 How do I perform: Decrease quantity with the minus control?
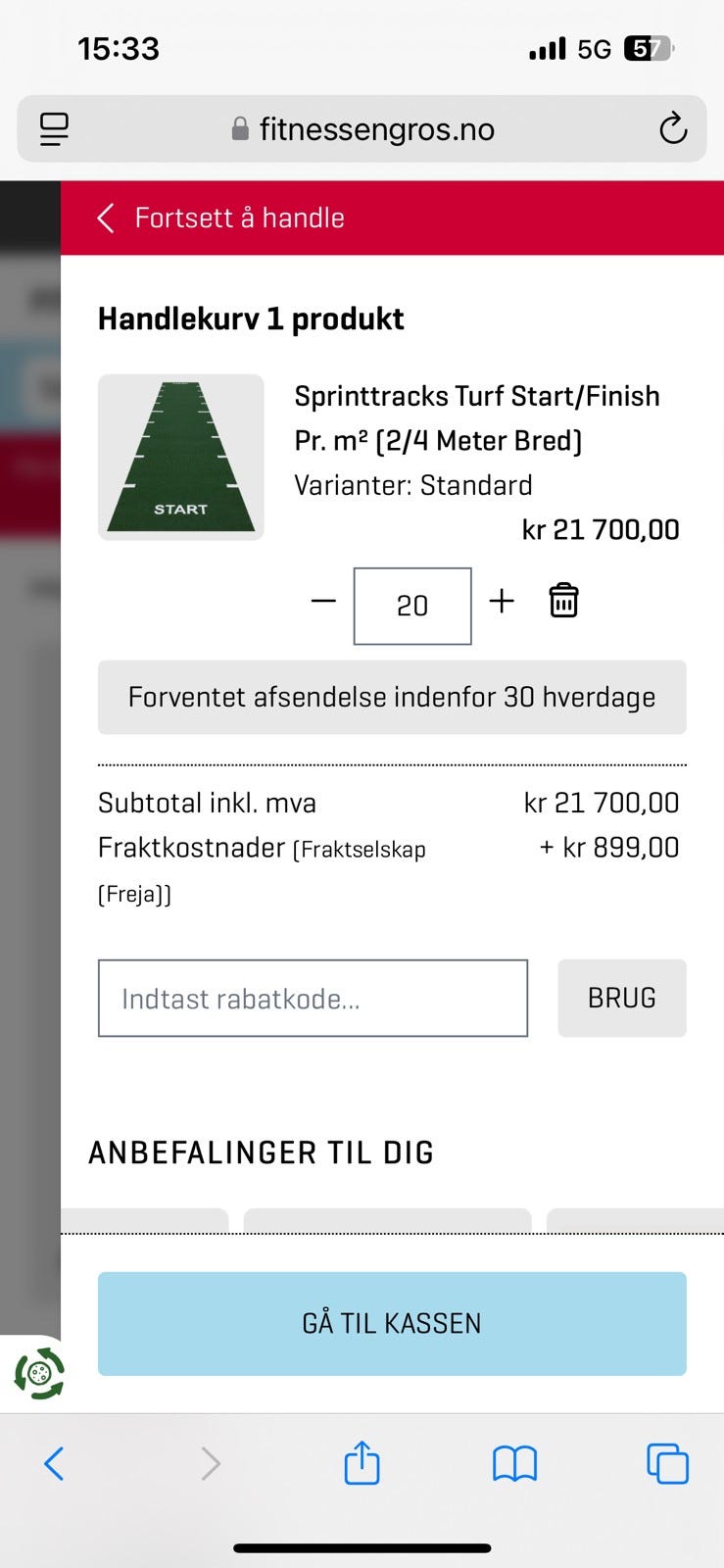tap(320, 601)
